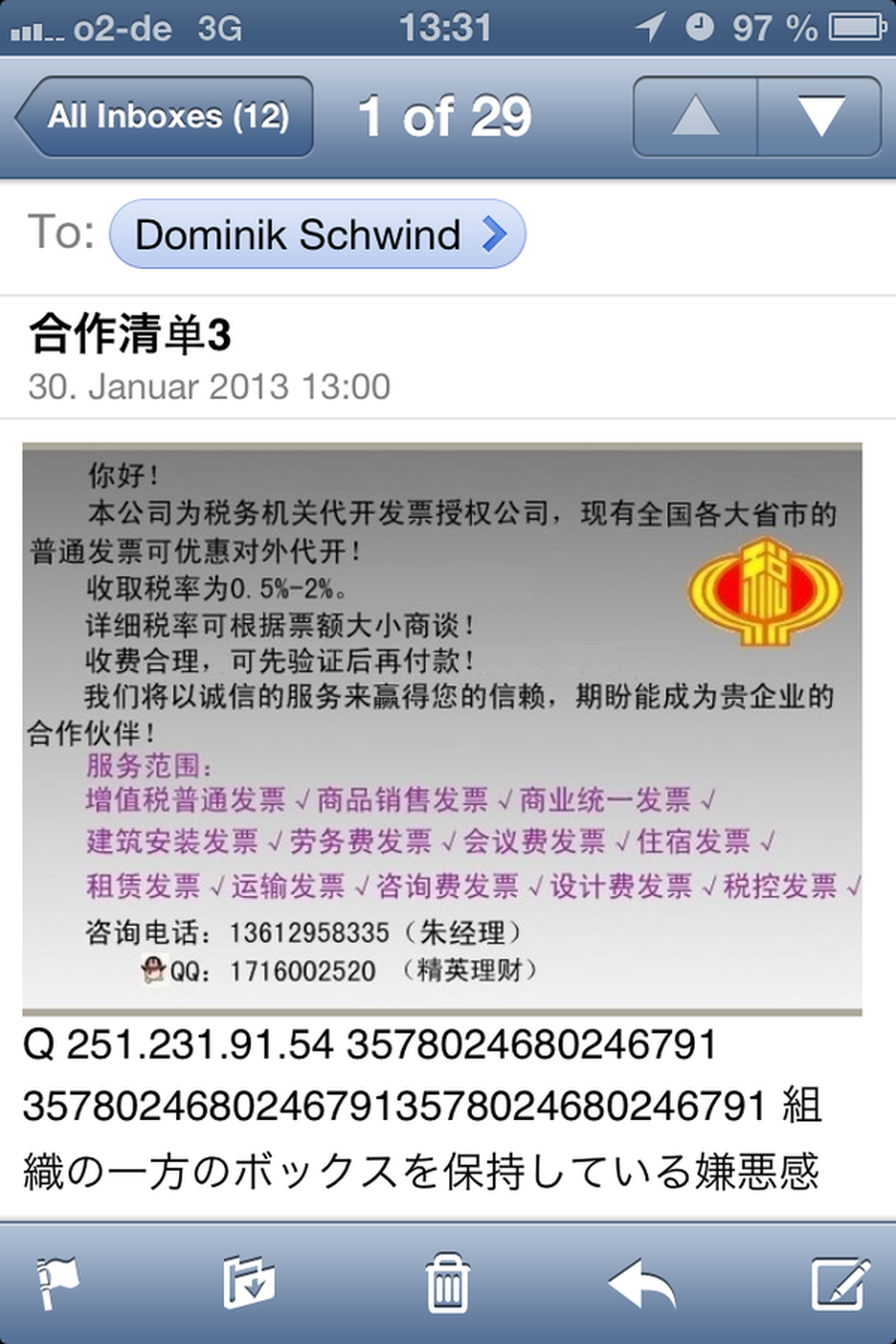This screenshot has width=896, height=1344.
Task: Delete this email with the trash icon
Action: click(447, 1283)
